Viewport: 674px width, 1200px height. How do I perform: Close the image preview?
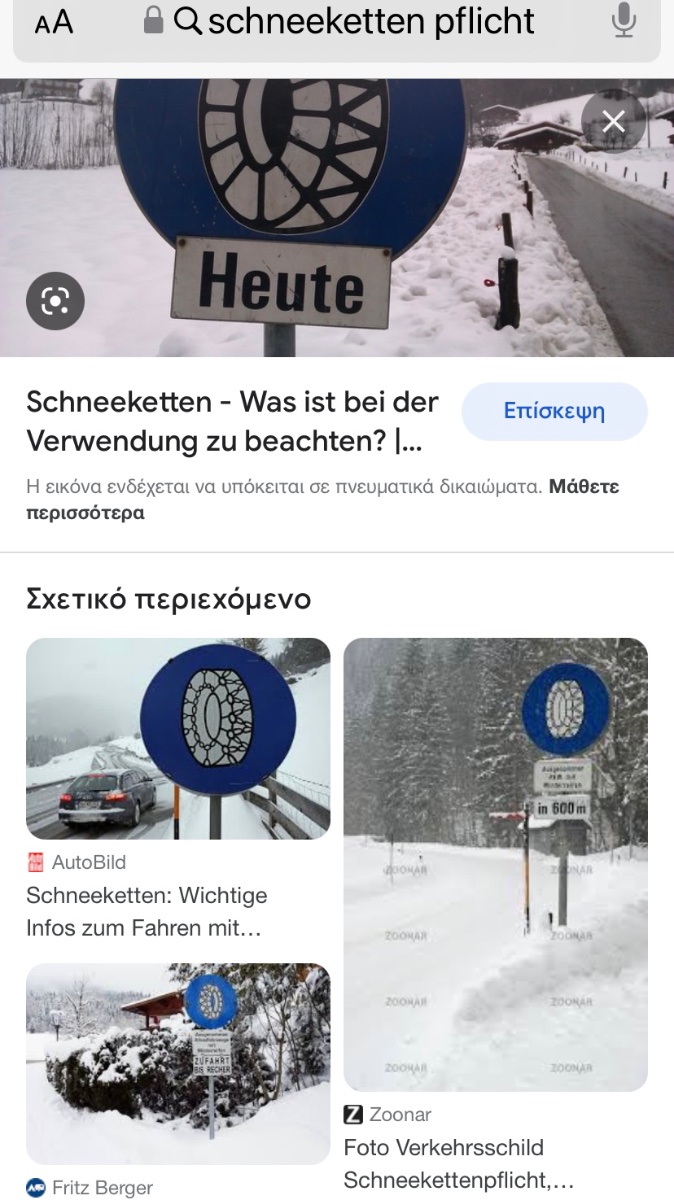point(614,122)
